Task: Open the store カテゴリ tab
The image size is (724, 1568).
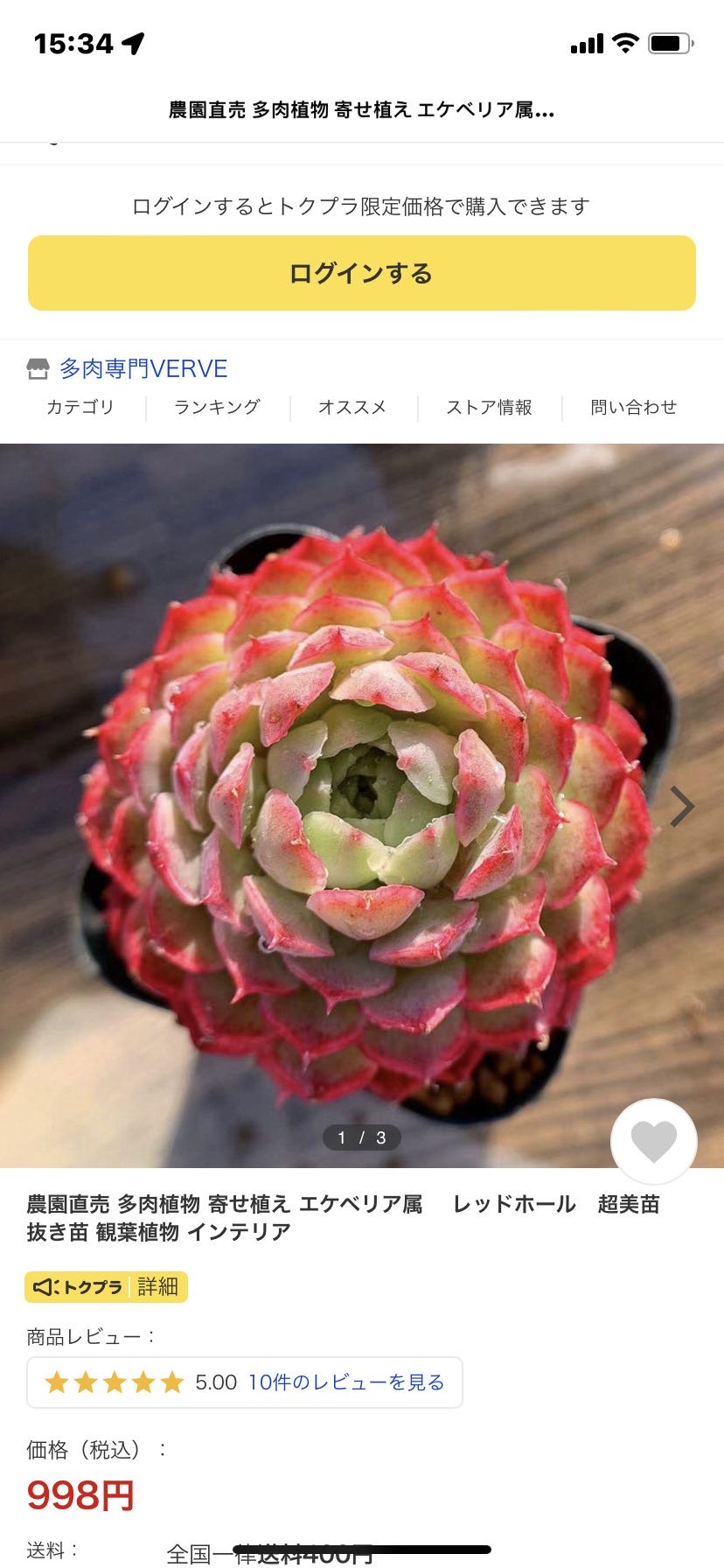Action: pos(80,407)
